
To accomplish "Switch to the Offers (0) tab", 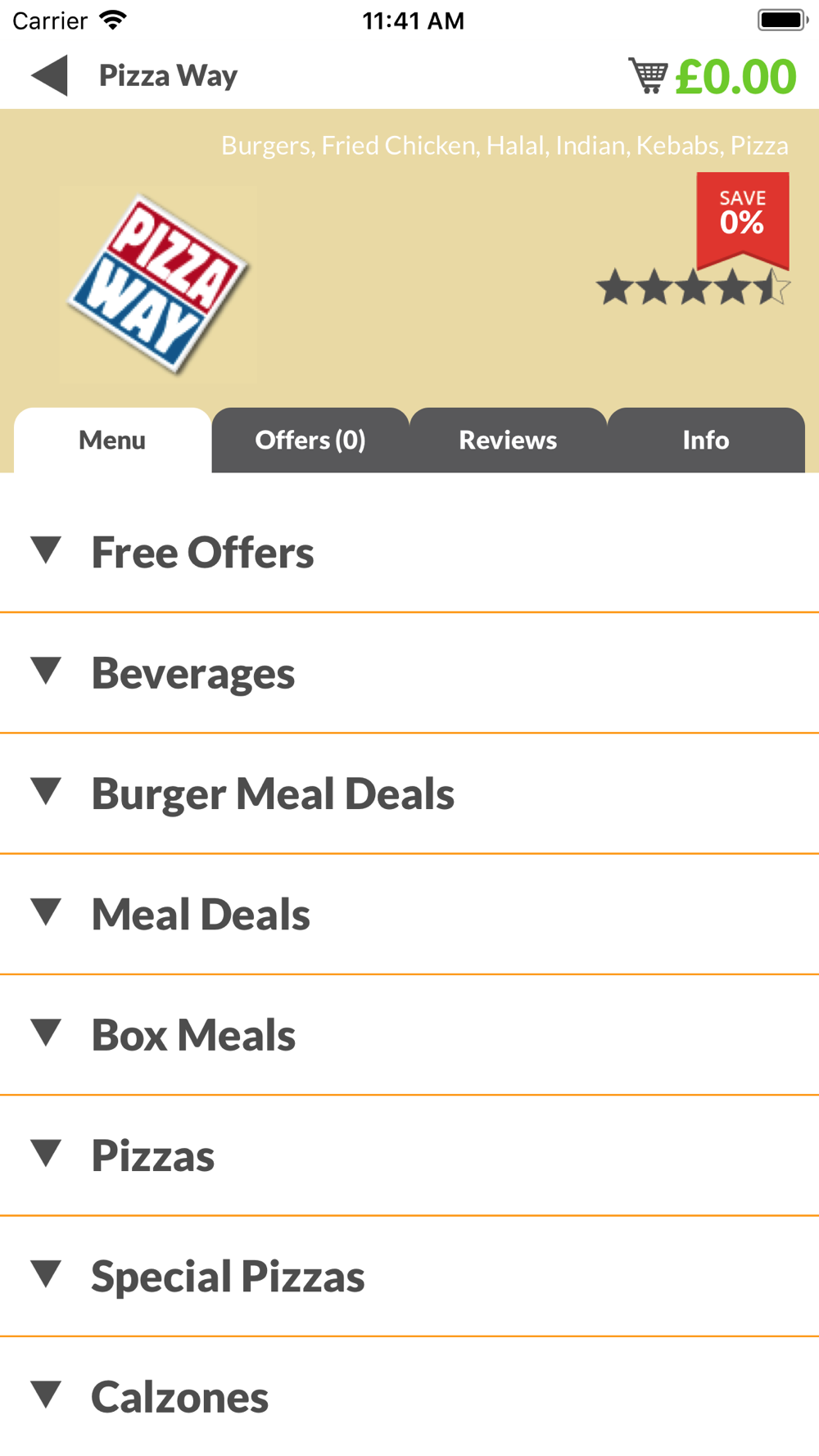I will pyautogui.click(x=310, y=440).
